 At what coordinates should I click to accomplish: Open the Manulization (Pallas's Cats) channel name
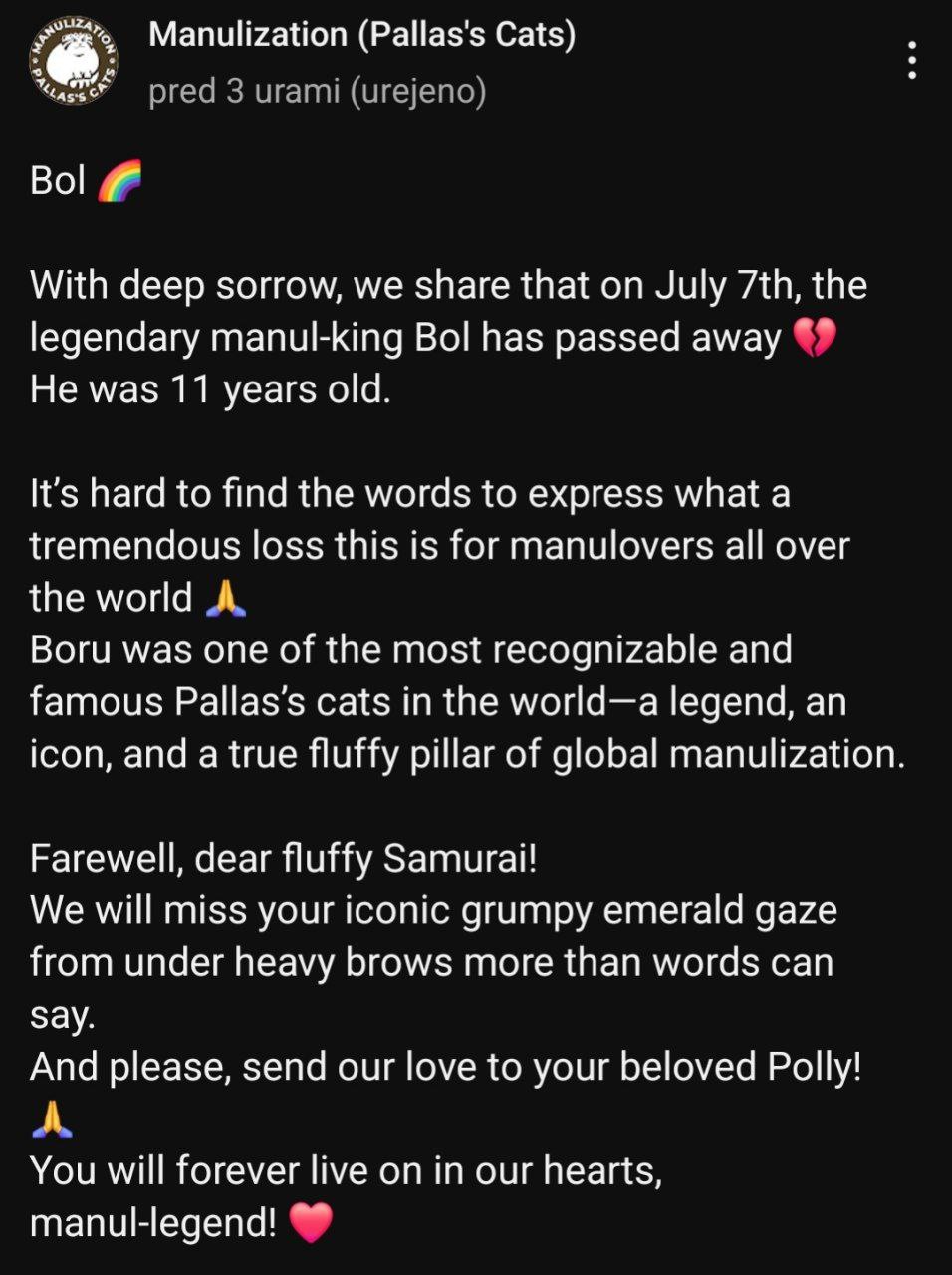pyautogui.click(x=361, y=35)
